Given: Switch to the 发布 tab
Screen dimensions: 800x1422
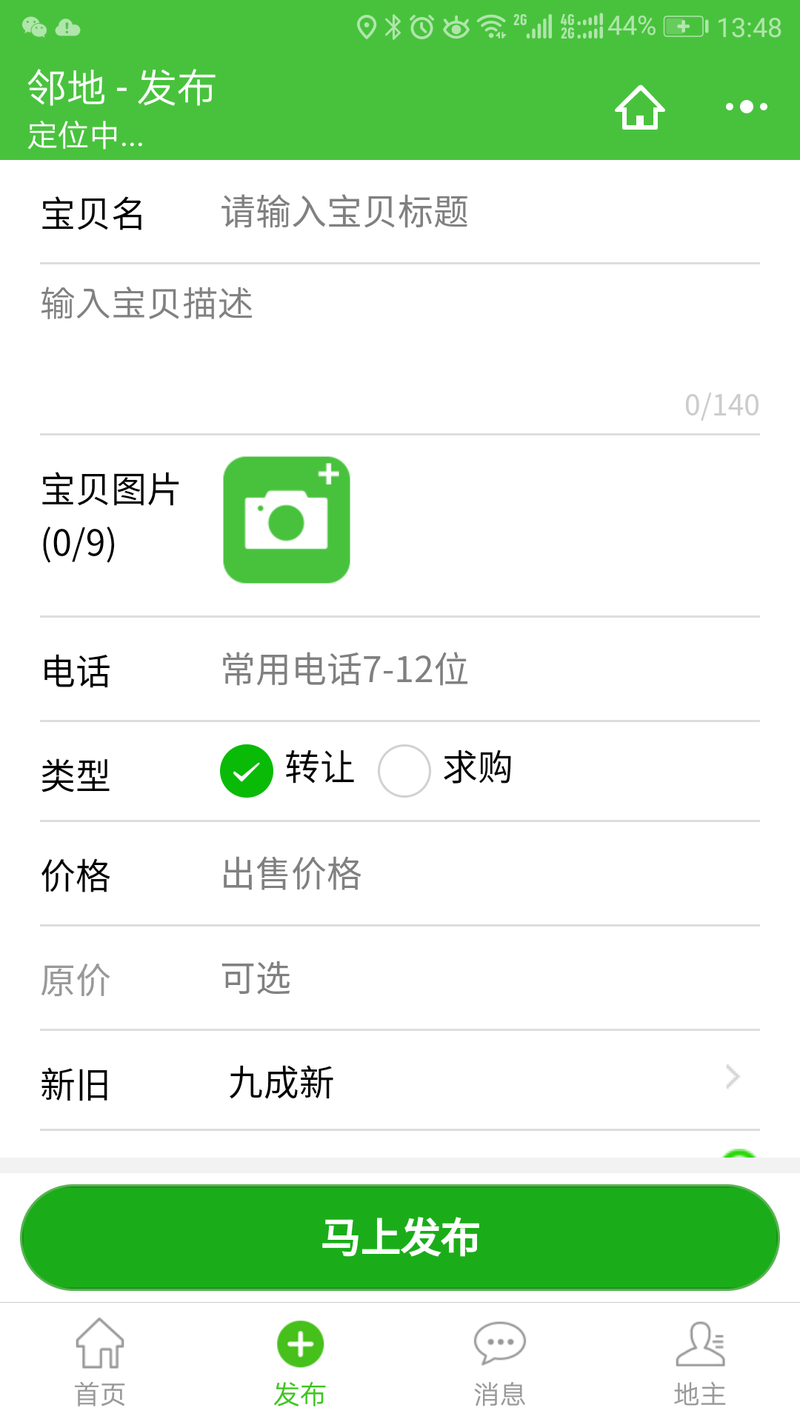Looking at the screenshot, I should point(300,1360).
